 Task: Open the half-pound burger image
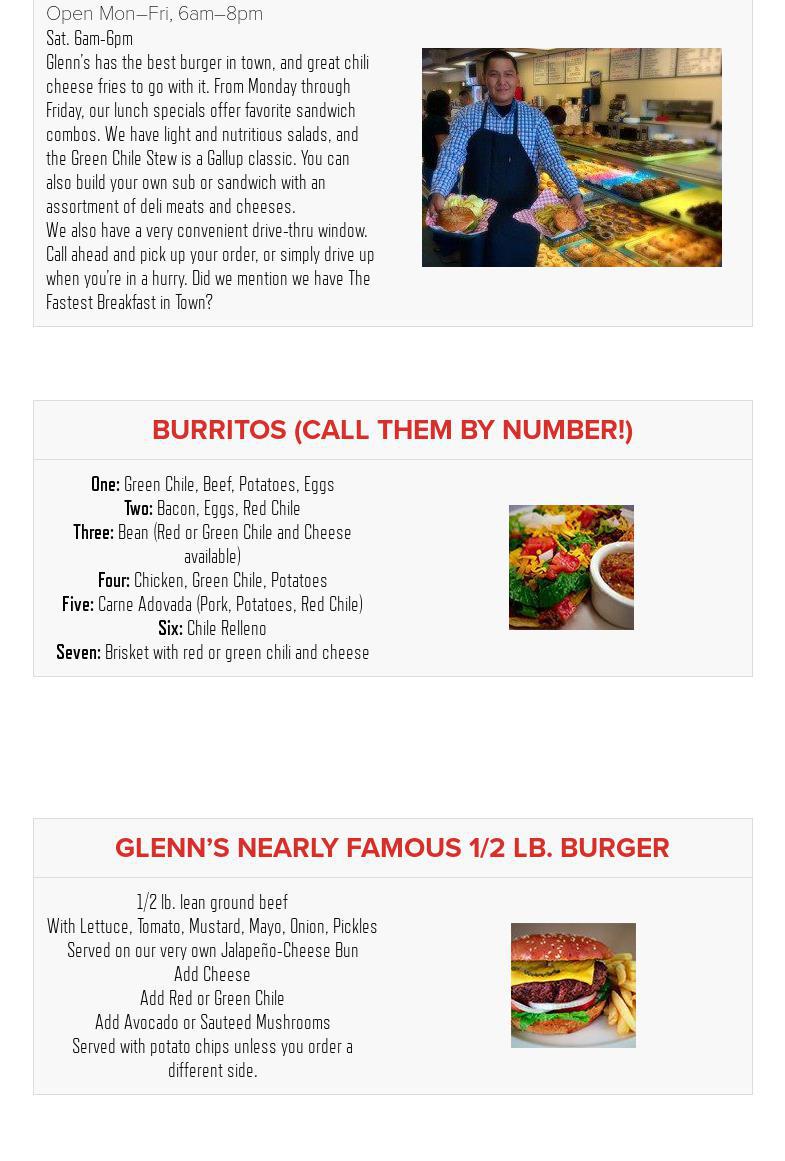tap(573, 985)
